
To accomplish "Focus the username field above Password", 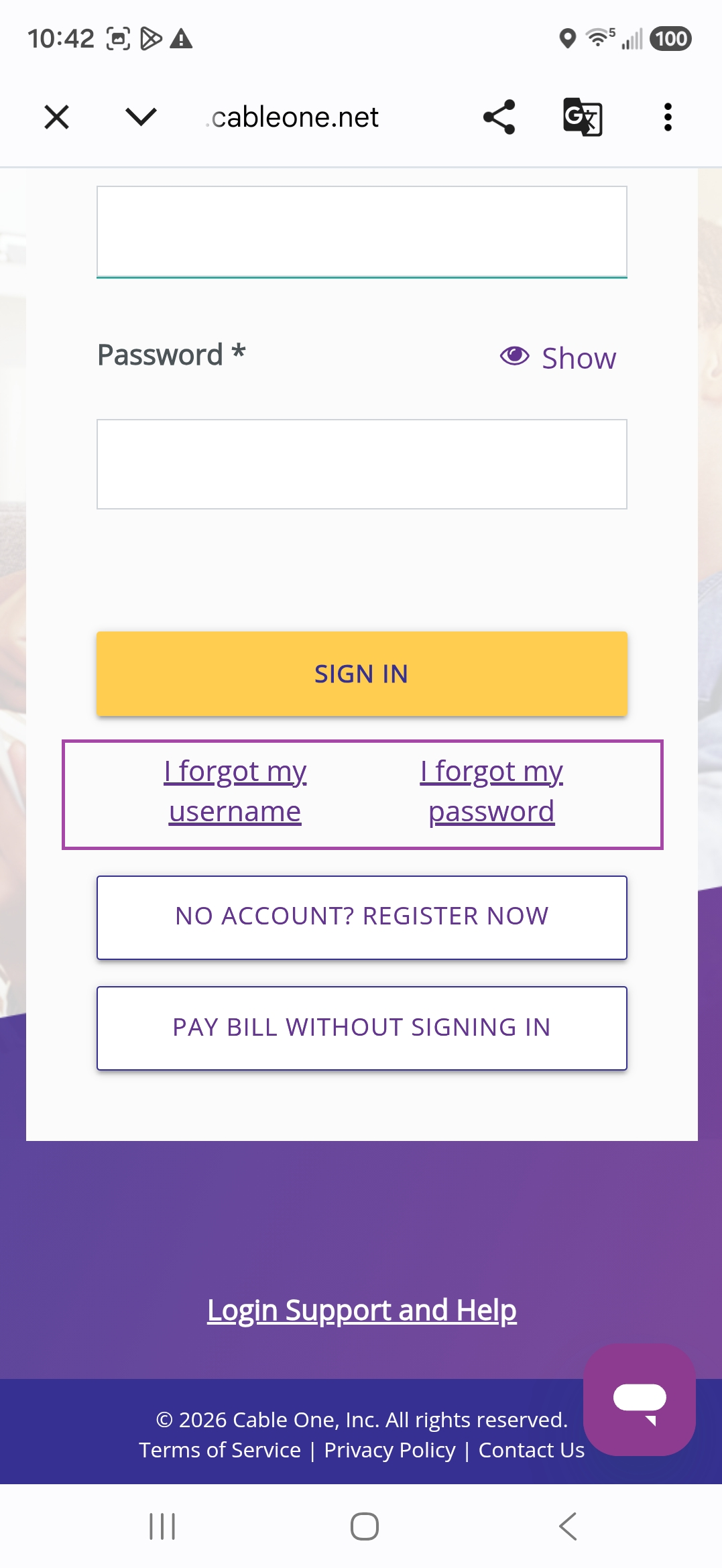I will pos(362,232).
